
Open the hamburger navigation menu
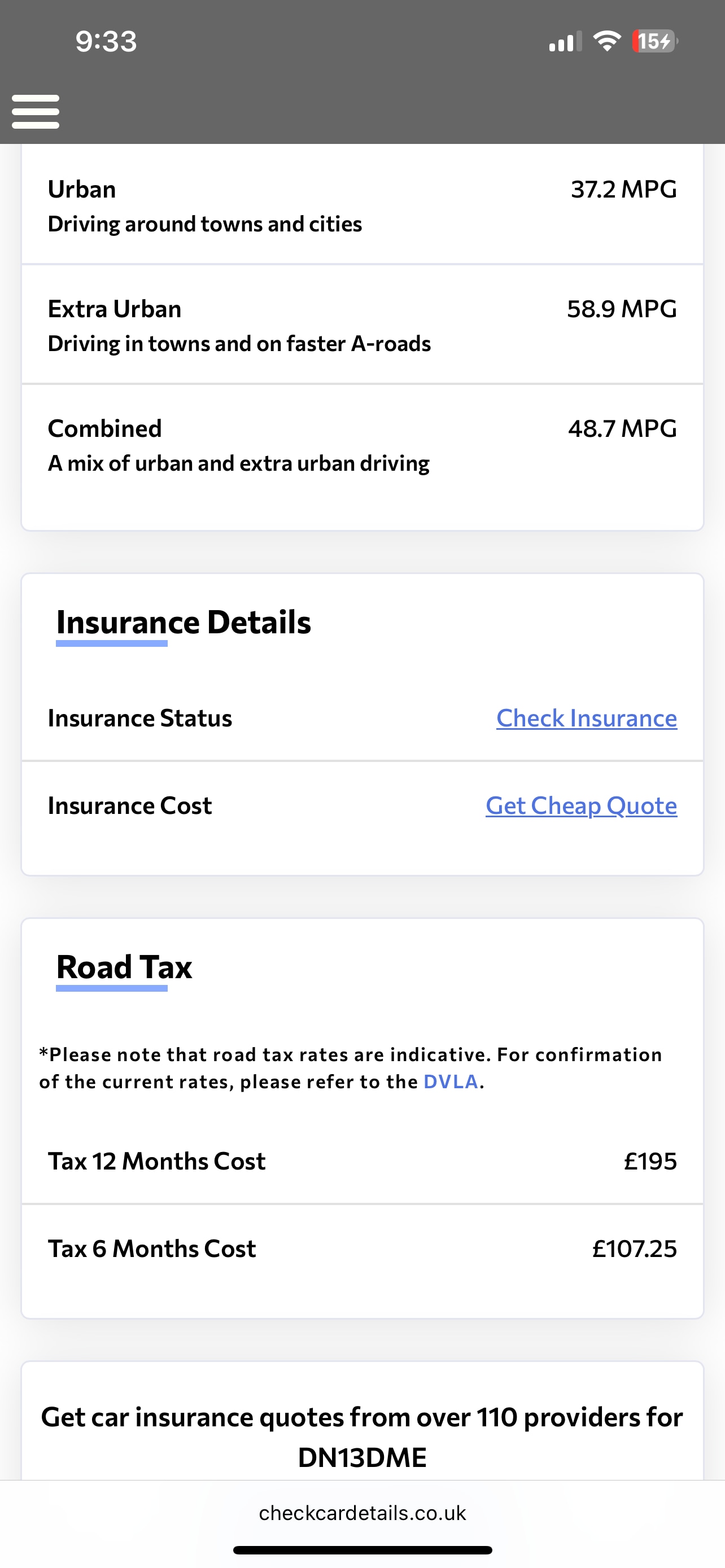(36, 111)
